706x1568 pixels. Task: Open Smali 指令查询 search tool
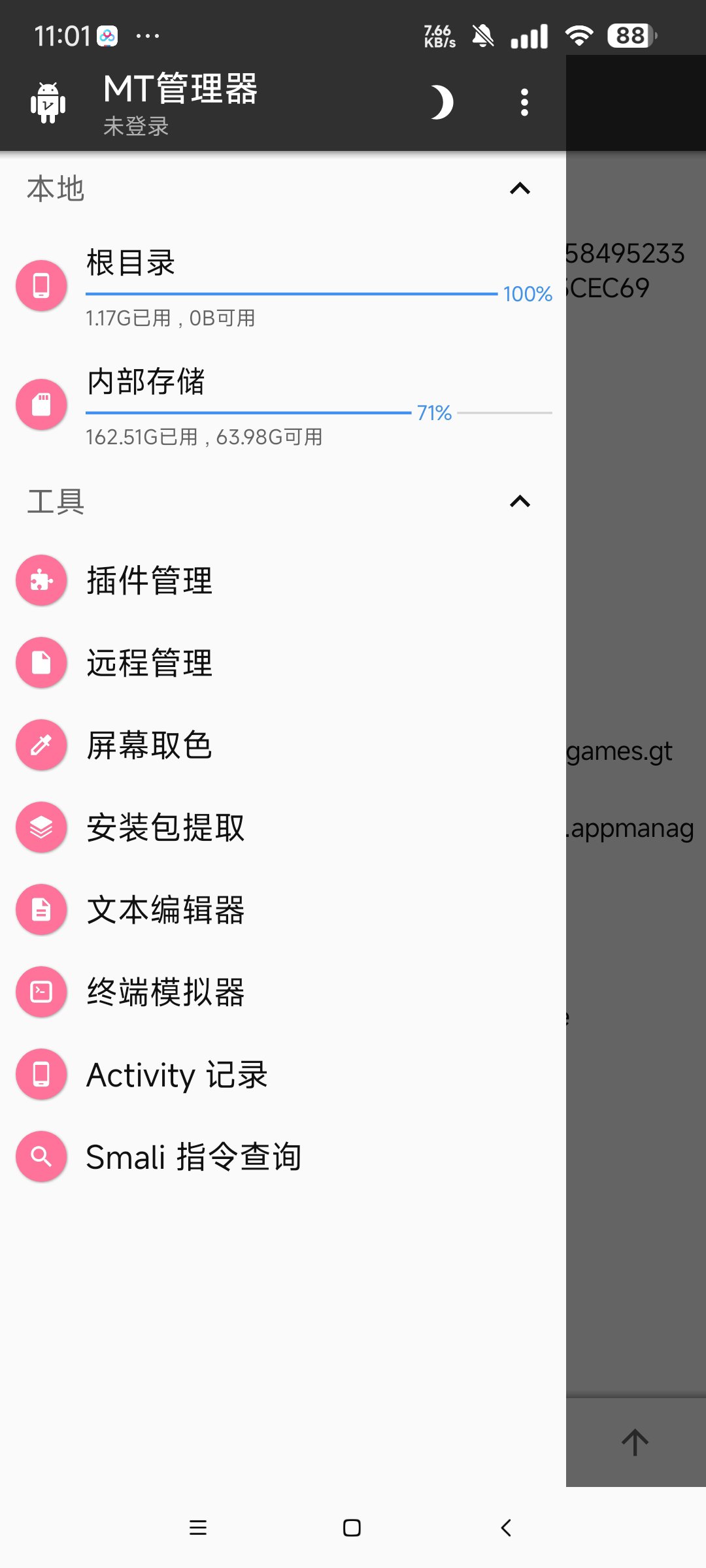193,1156
